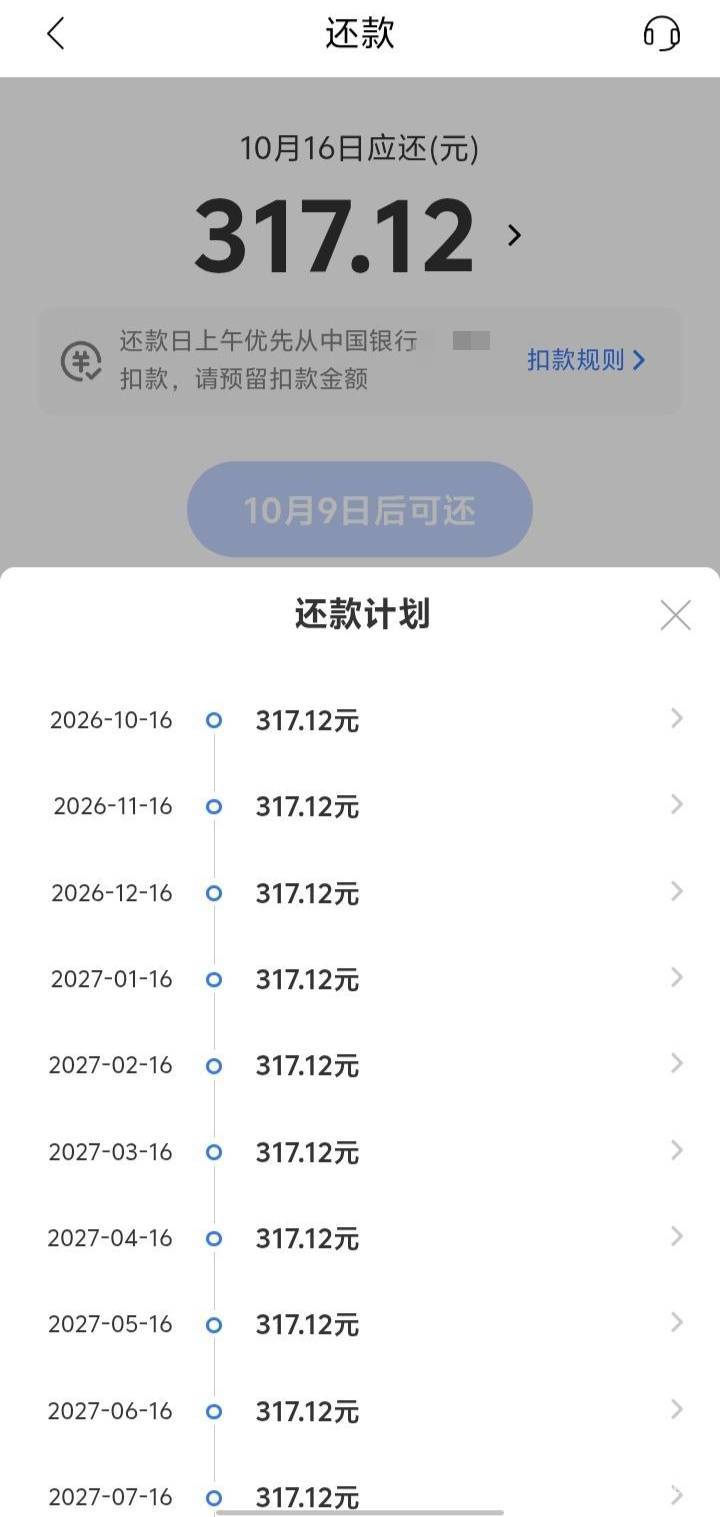
Task: Open the 2027-03-16 repayment entry
Action: tap(360, 1151)
